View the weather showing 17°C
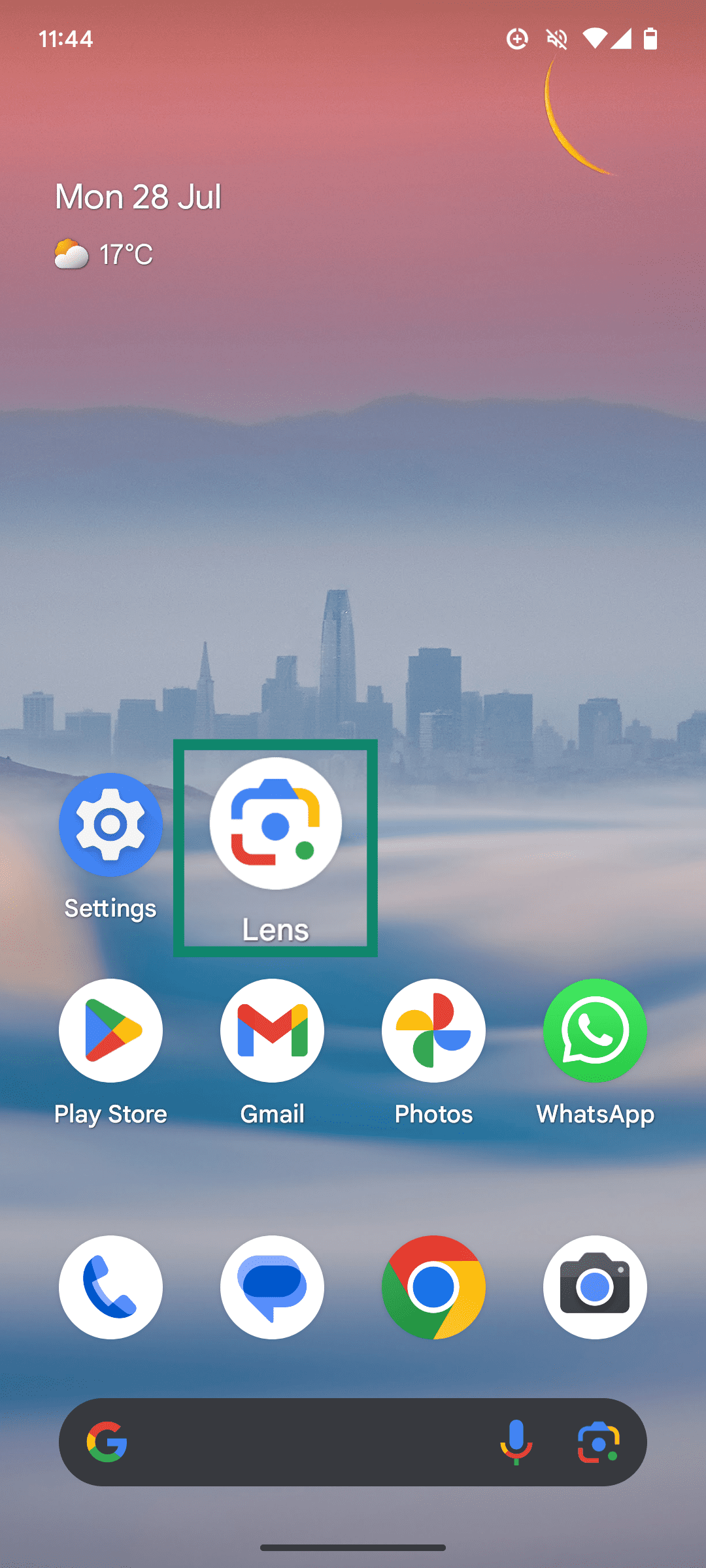Screen dimensions: 706x1568 (105, 254)
